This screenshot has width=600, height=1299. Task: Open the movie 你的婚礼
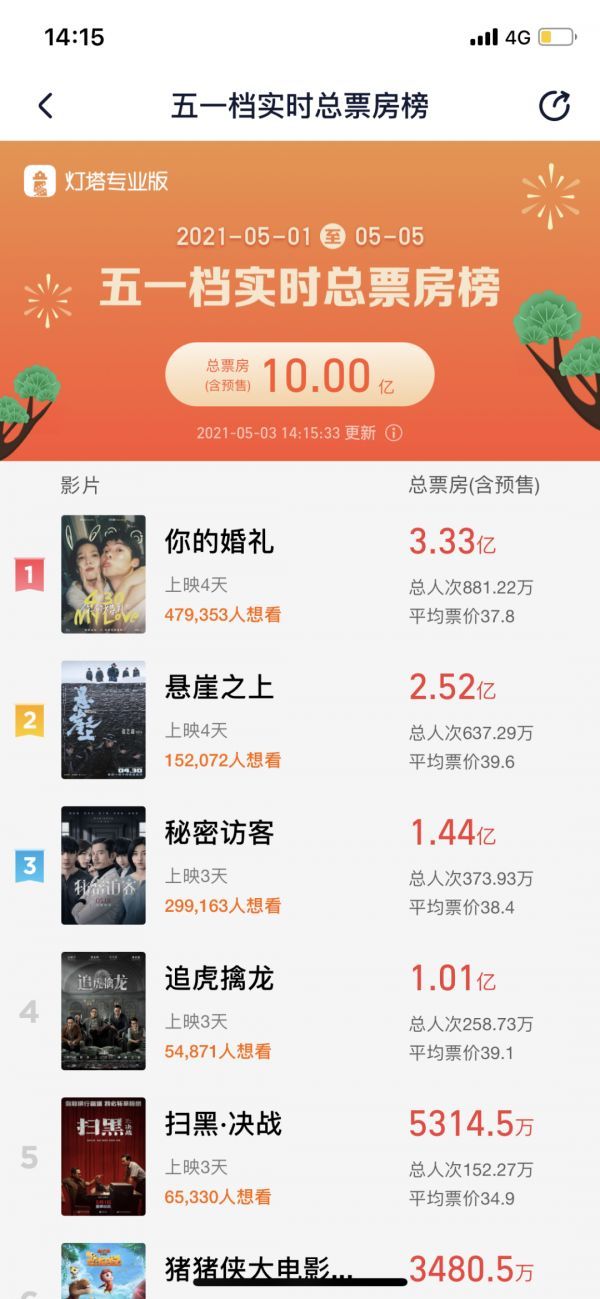tap(300, 575)
